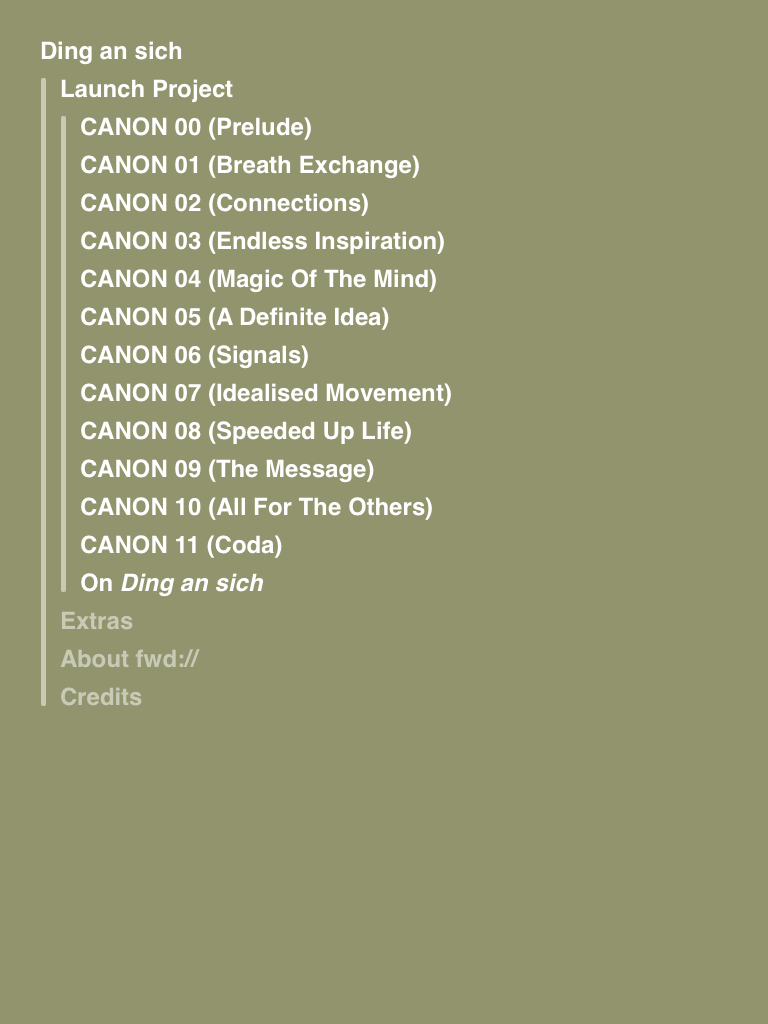Tap CANON 06 (Signals)
768x1024 pixels.
(x=194, y=355)
